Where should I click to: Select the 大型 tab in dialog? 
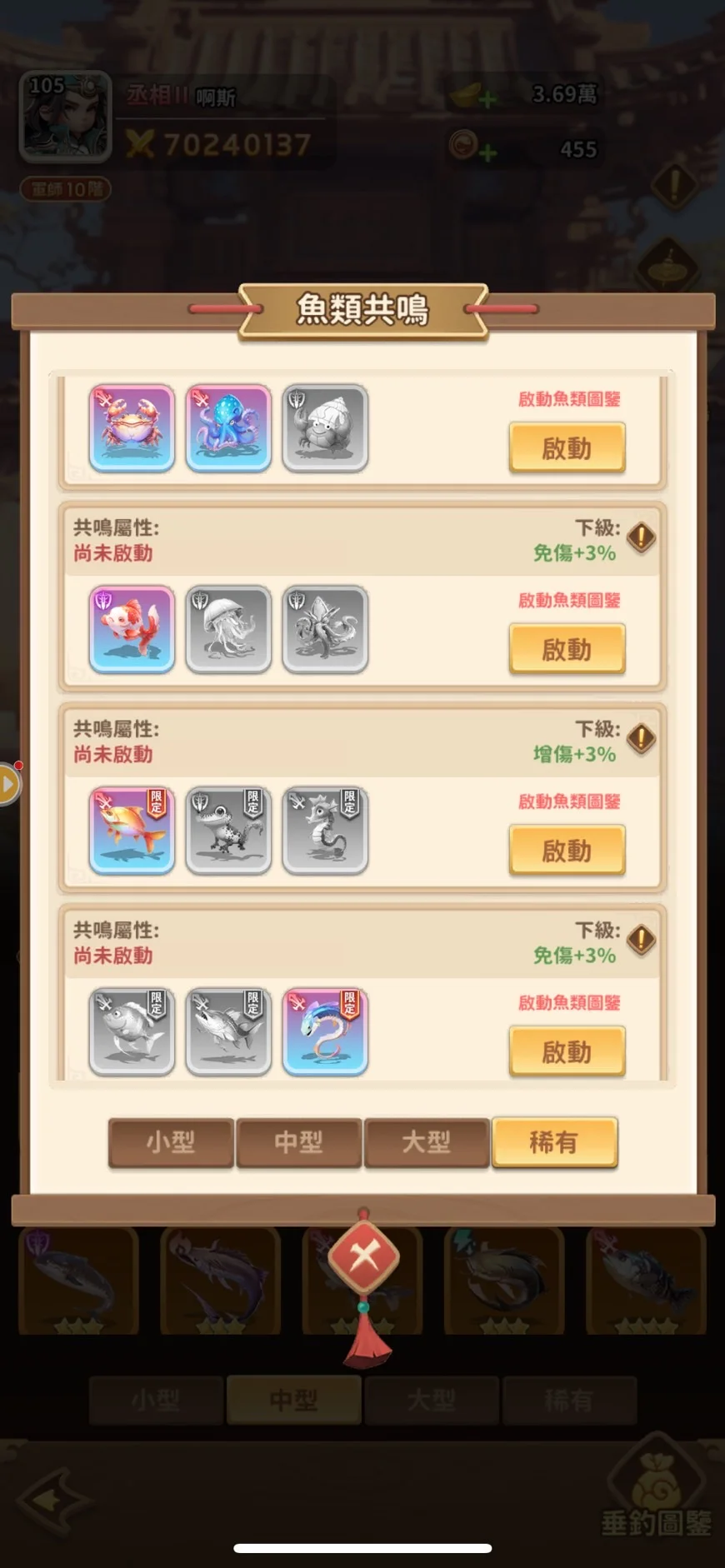426,1142
